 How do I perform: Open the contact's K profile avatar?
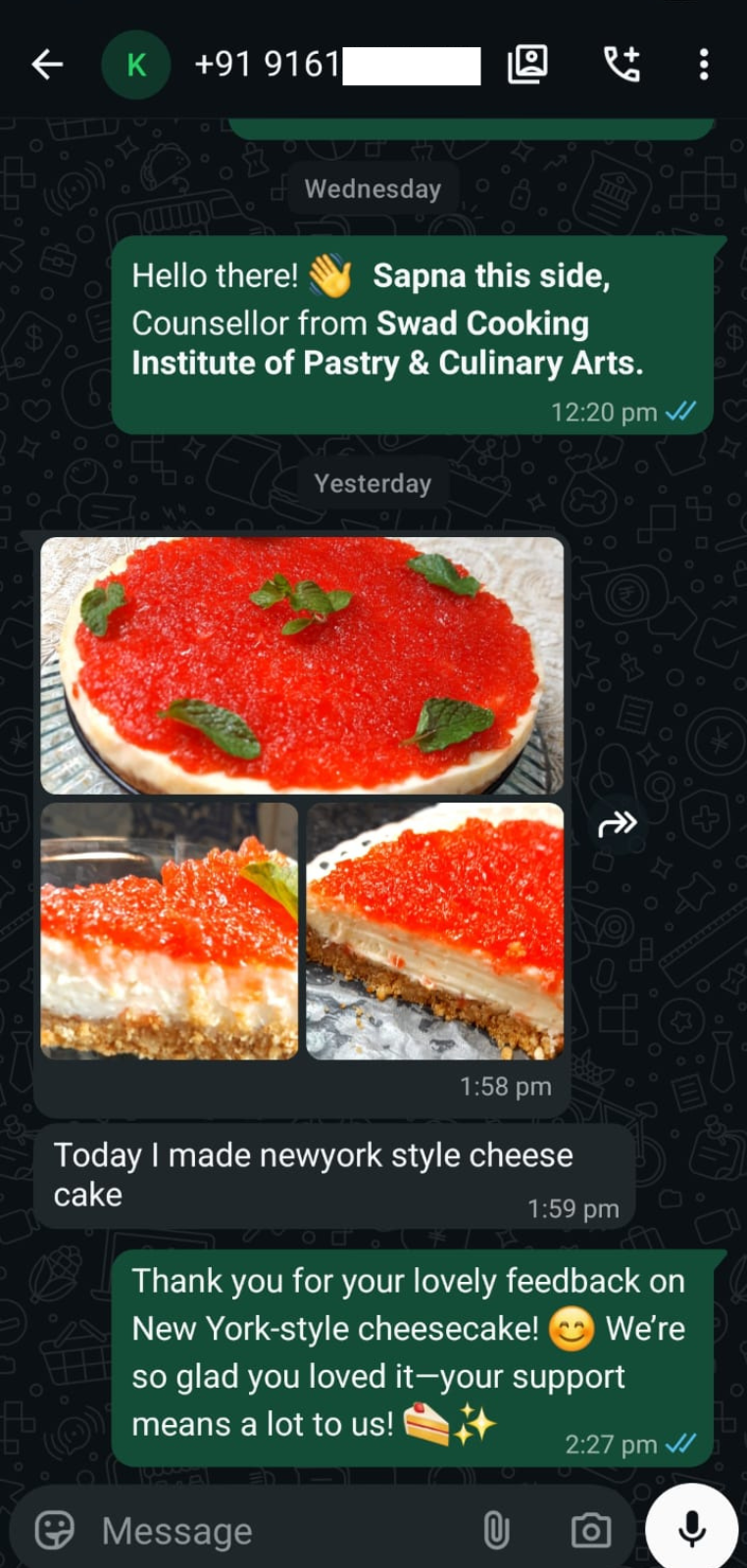pos(136,65)
